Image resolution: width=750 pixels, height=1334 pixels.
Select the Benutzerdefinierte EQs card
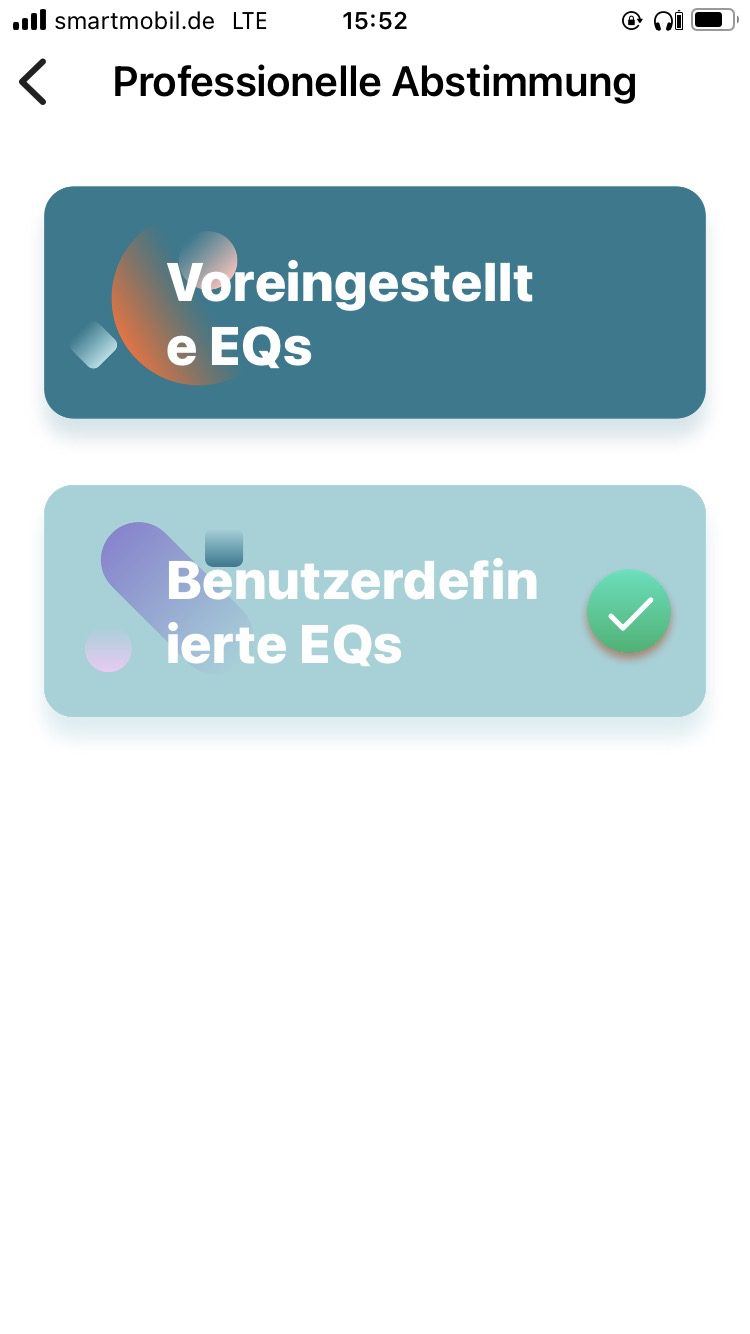click(374, 601)
